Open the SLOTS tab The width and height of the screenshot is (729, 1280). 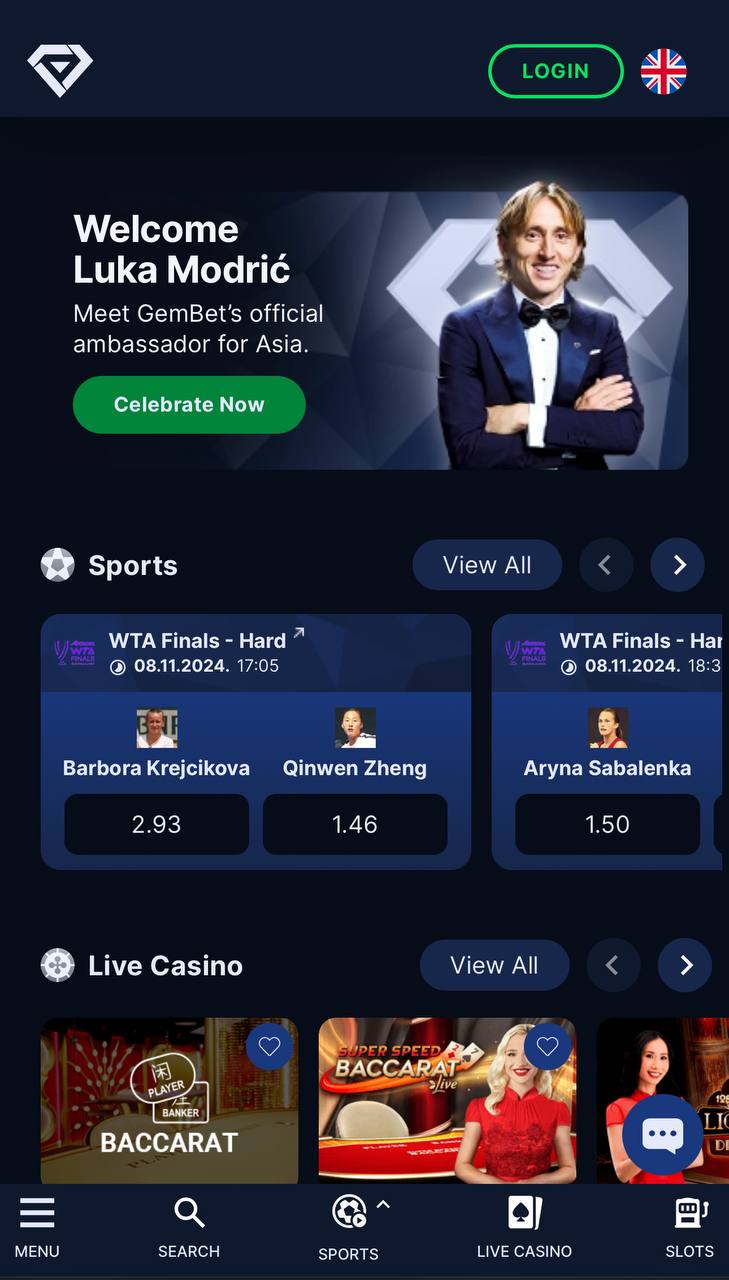coord(690,1228)
